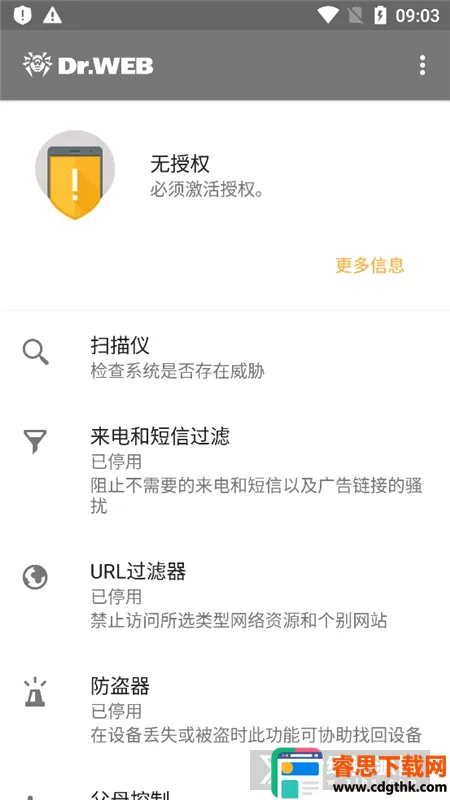Open 来电和短信过滤 settings
This screenshot has height=800, width=450.
(x=225, y=469)
